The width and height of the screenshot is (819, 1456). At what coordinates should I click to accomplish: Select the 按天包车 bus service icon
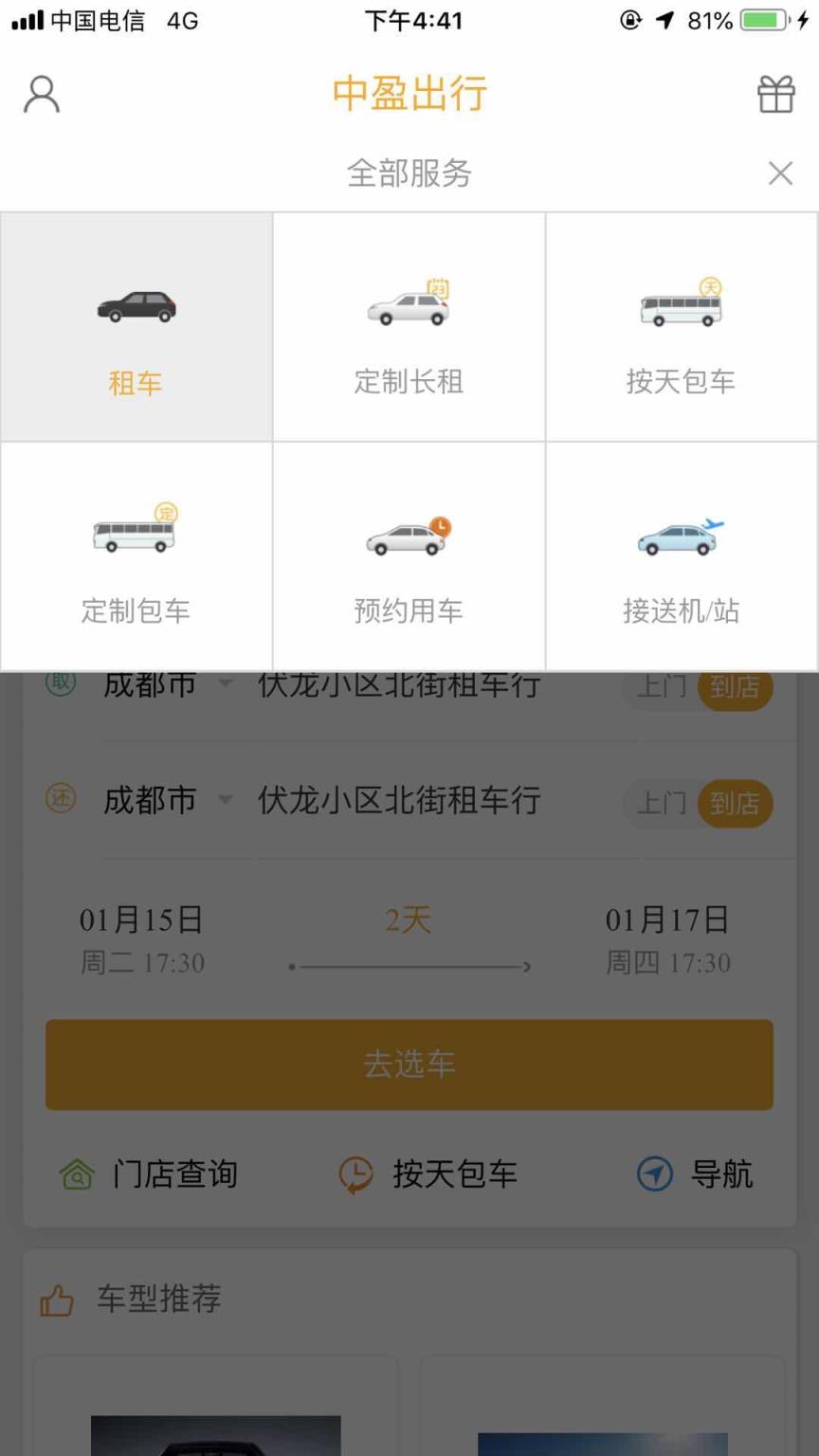click(681, 327)
